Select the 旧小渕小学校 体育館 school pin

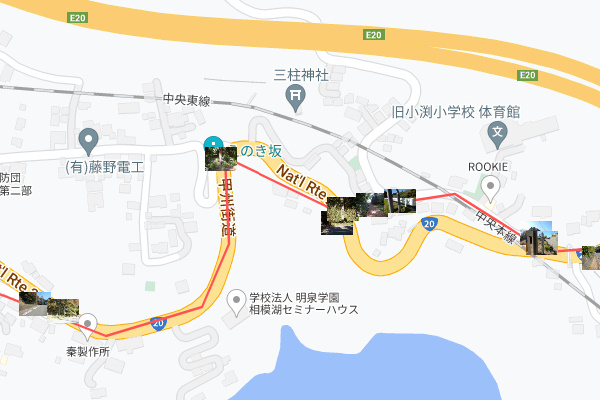click(x=498, y=131)
